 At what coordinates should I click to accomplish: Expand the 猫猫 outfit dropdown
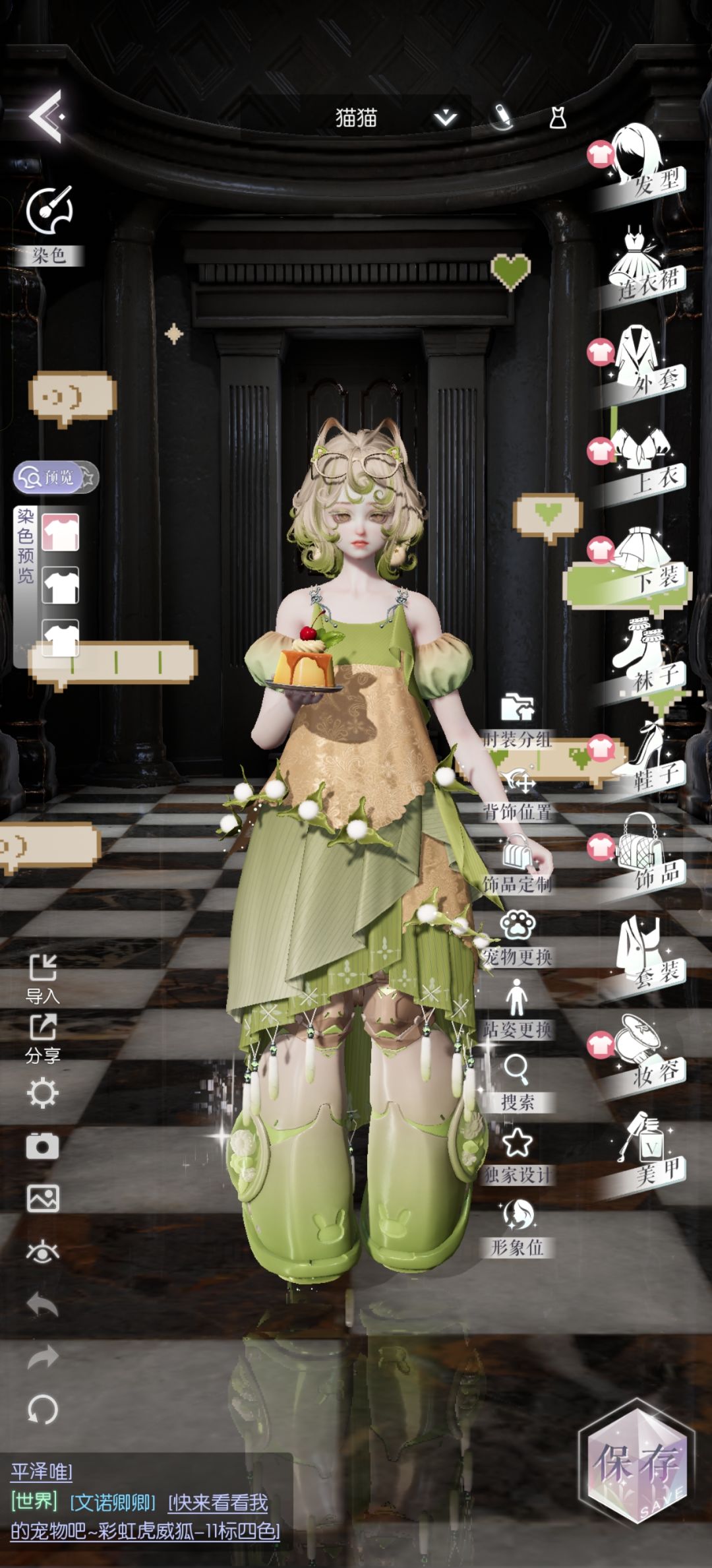click(446, 118)
